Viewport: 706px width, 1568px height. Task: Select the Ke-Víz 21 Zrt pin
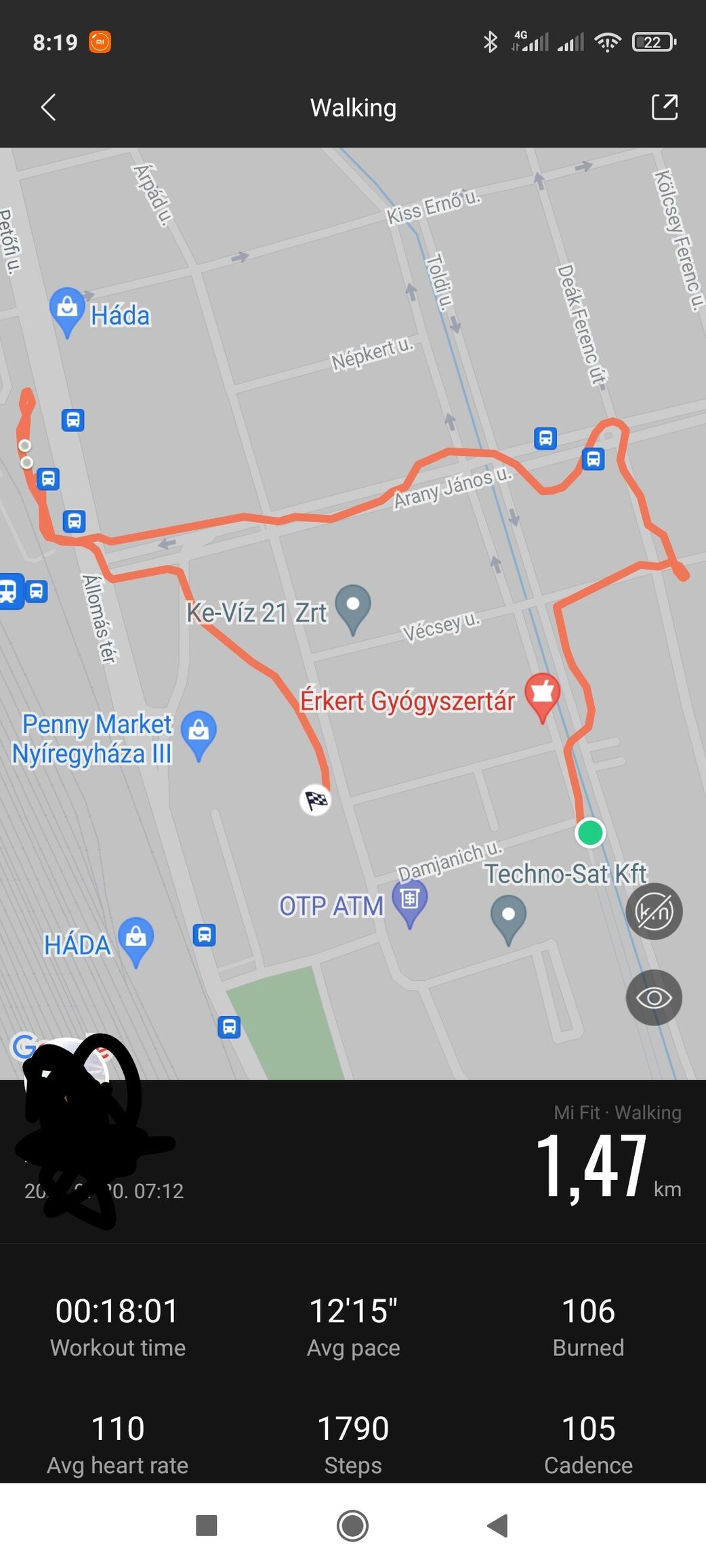[353, 606]
